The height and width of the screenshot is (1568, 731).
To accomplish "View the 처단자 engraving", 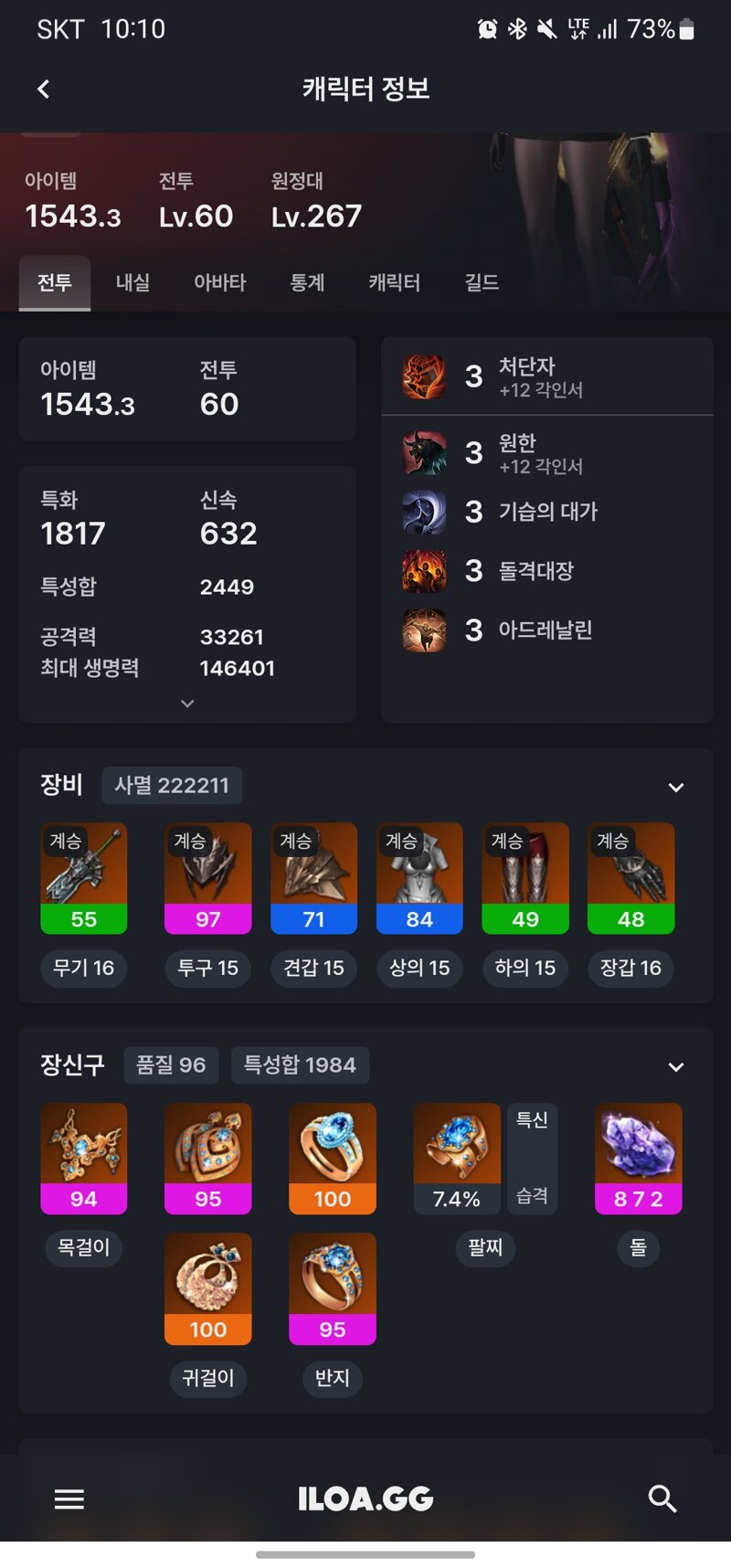I will click(526, 376).
